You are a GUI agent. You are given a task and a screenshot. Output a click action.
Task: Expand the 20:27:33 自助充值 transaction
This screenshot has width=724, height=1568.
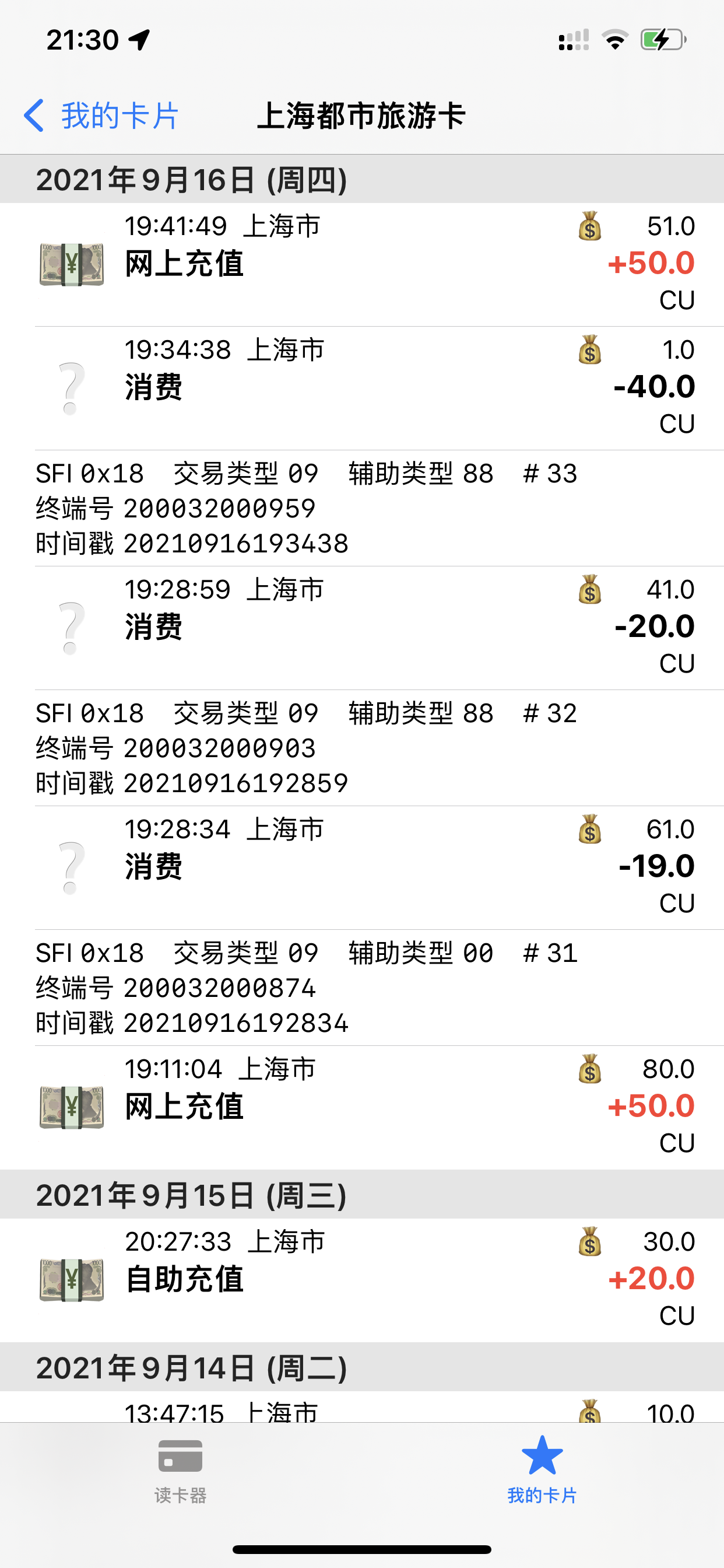pos(365,1279)
